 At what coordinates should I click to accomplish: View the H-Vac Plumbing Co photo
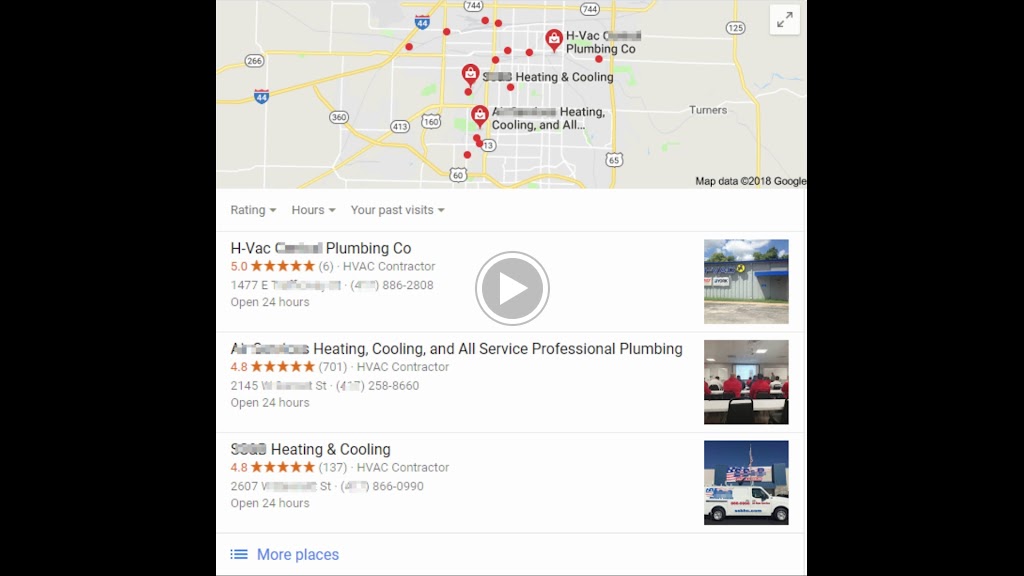click(746, 281)
